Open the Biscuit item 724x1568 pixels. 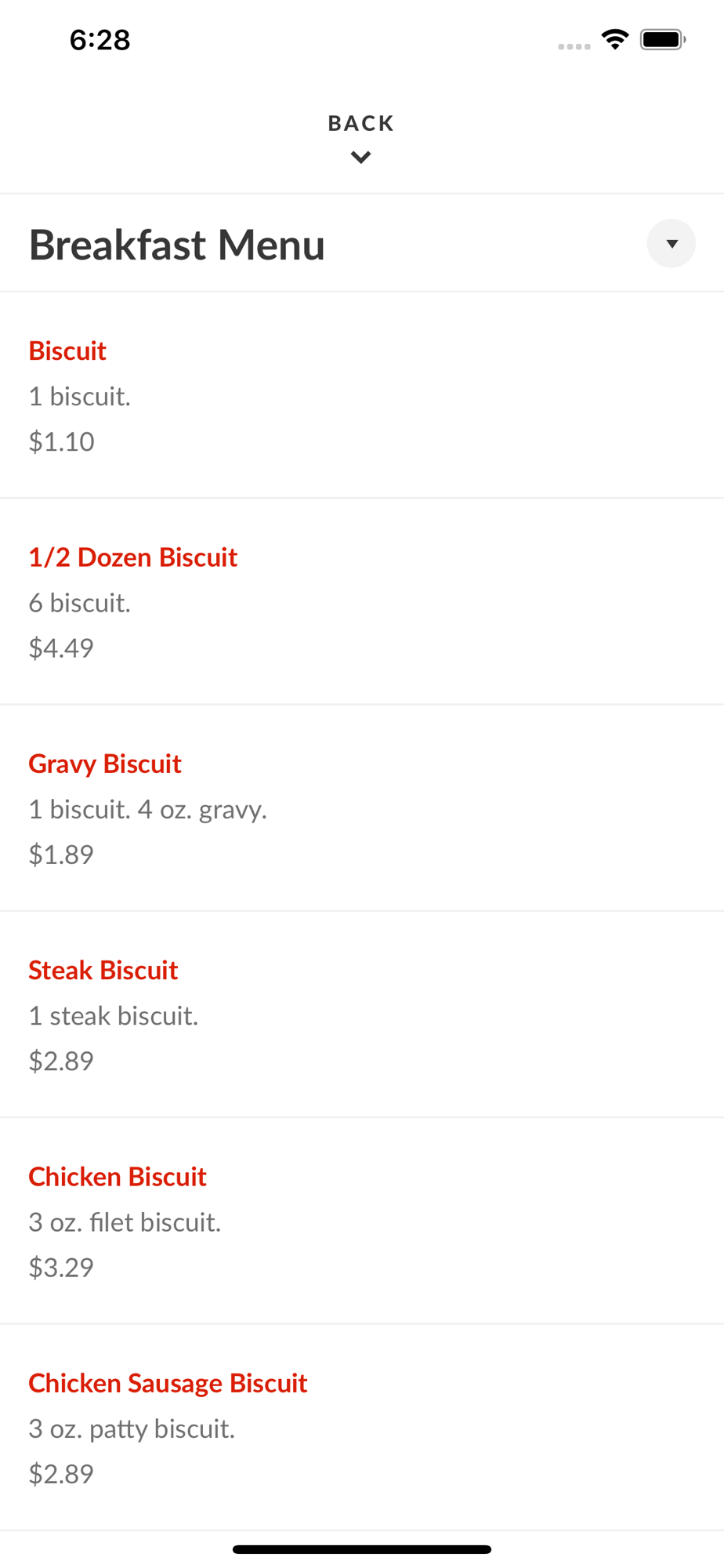[x=362, y=395]
